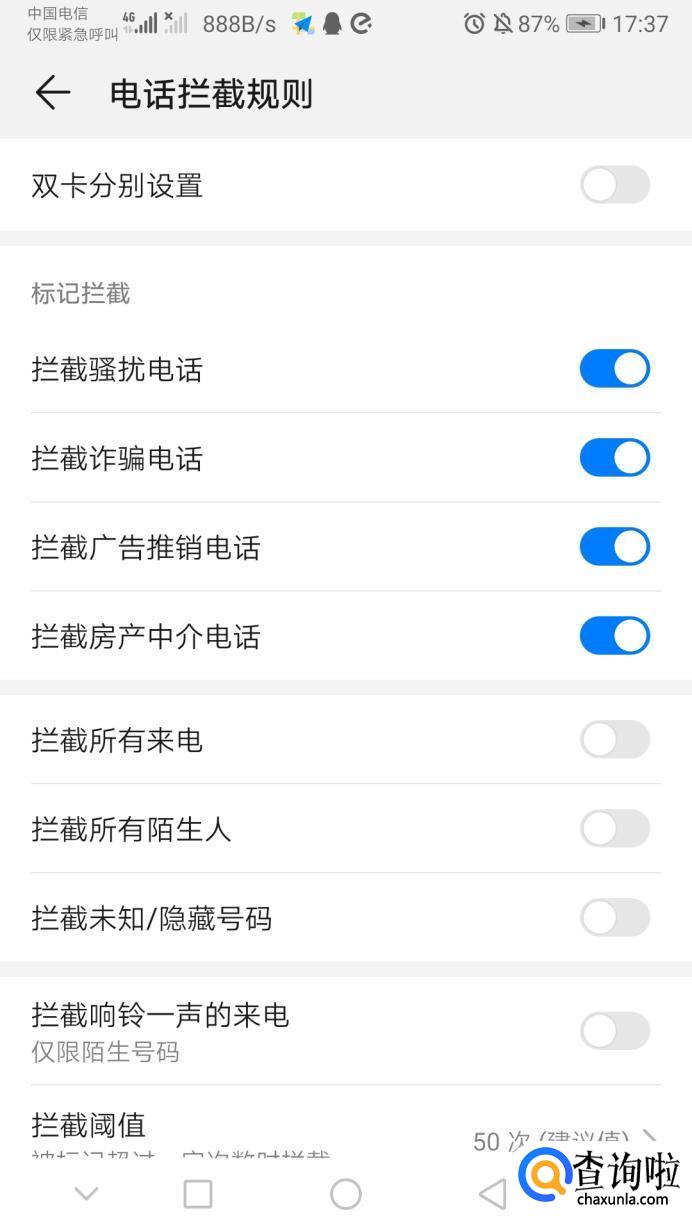Disable 拦截诈骗电话 switch
The width and height of the screenshot is (692, 1230).
point(614,457)
